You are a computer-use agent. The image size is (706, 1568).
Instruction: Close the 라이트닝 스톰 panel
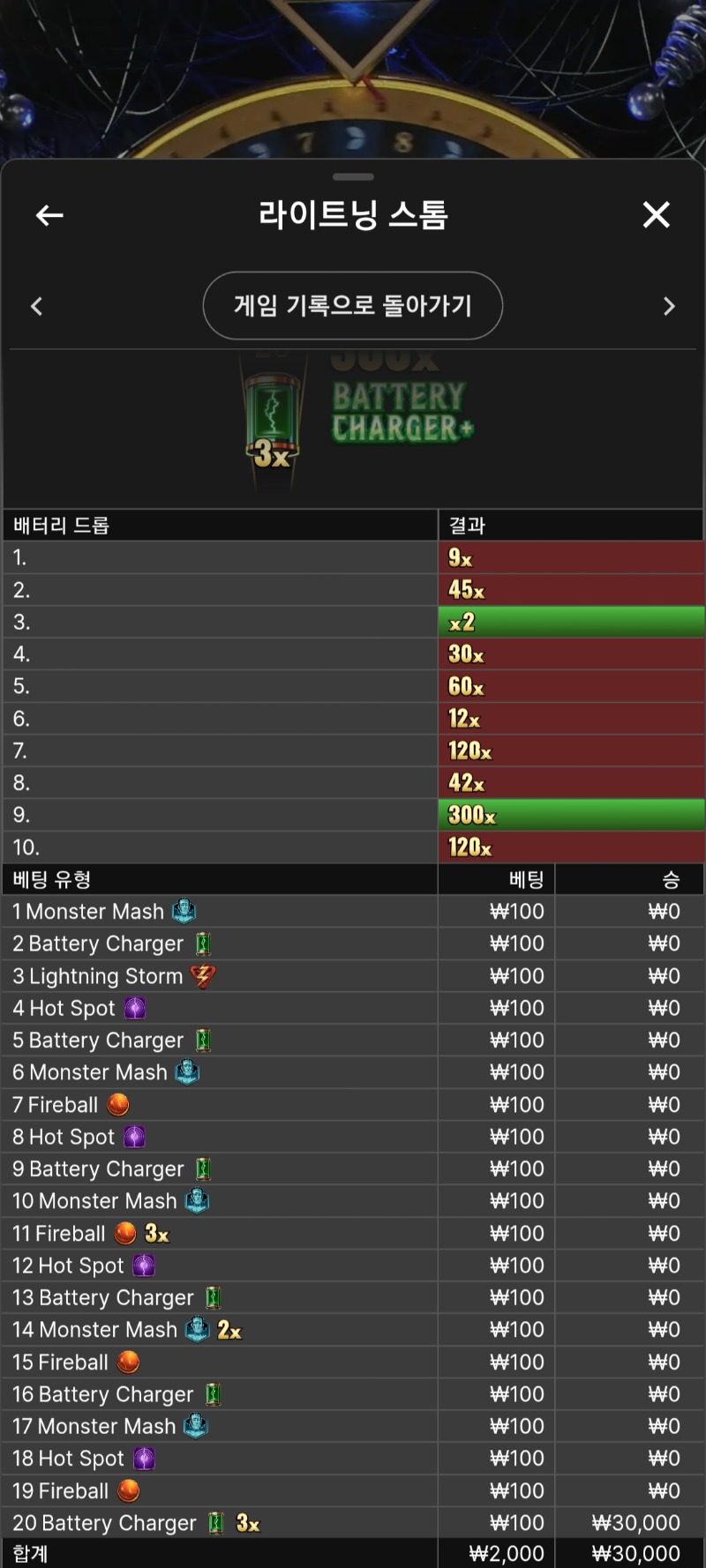click(x=656, y=214)
